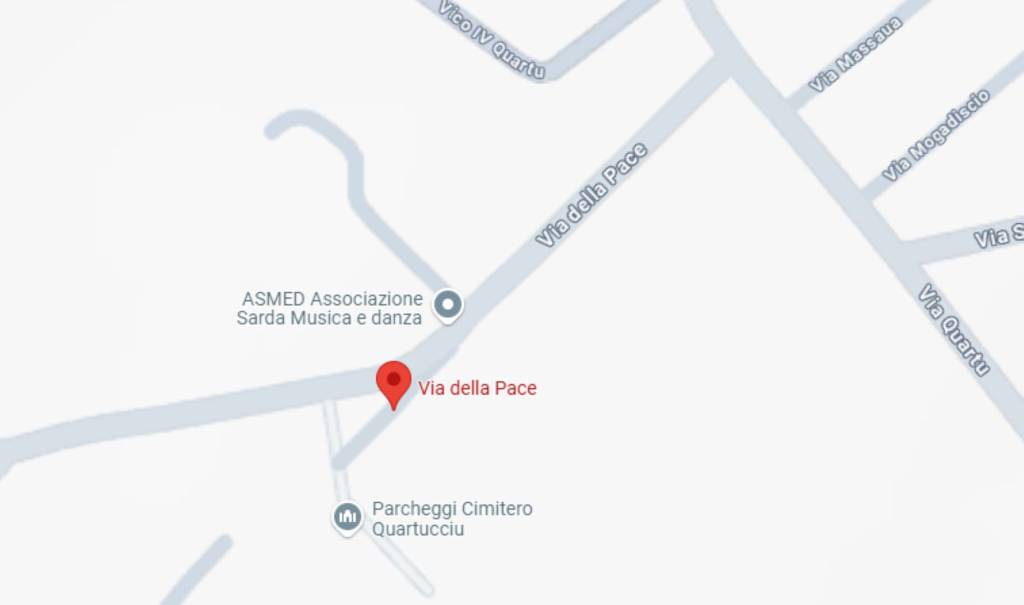Open Parcheggi Cimitero Quartucciu place marker
The width and height of the screenshot is (1024, 605).
point(347,517)
